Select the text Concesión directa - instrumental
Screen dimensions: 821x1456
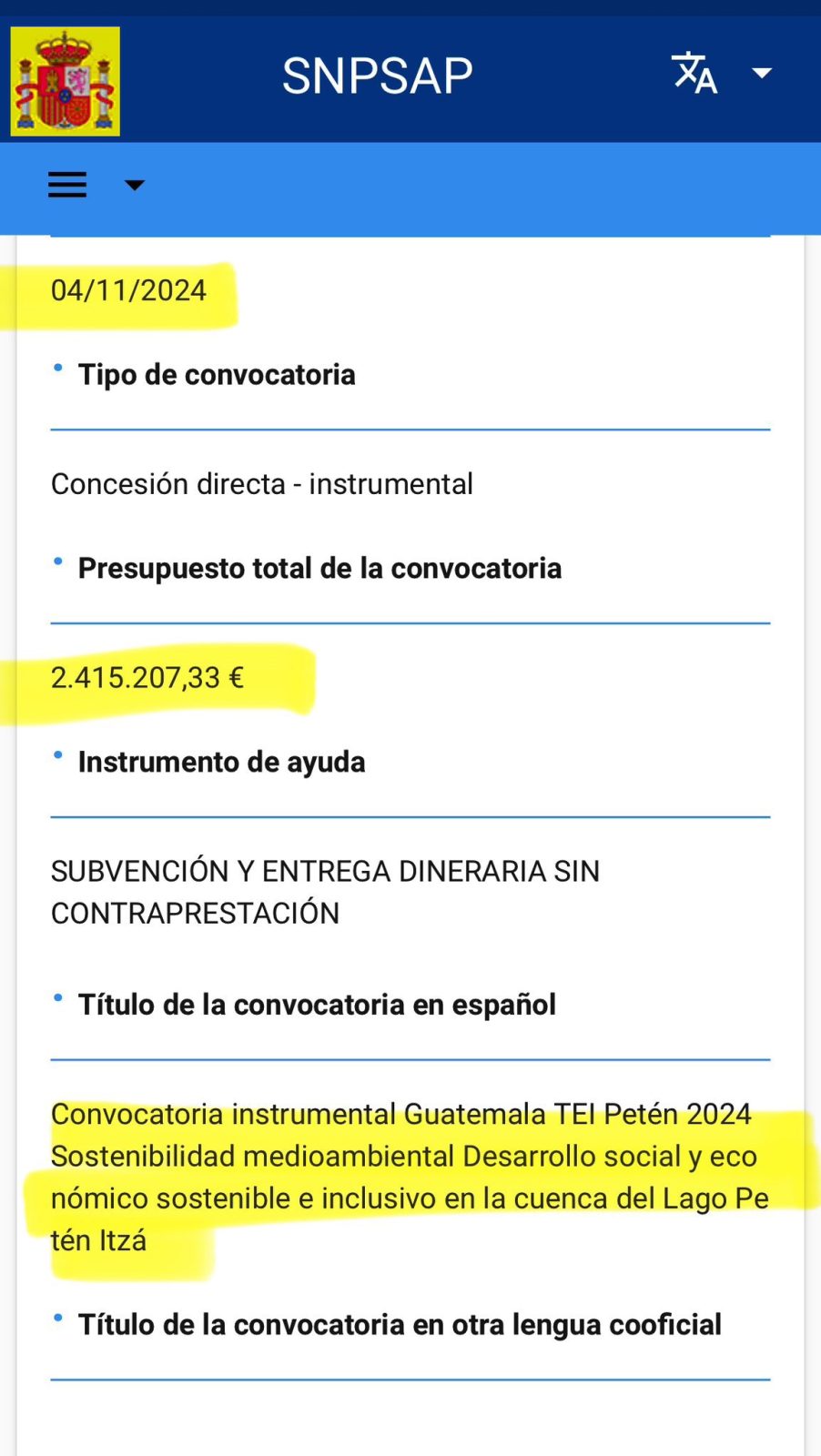tap(261, 483)
